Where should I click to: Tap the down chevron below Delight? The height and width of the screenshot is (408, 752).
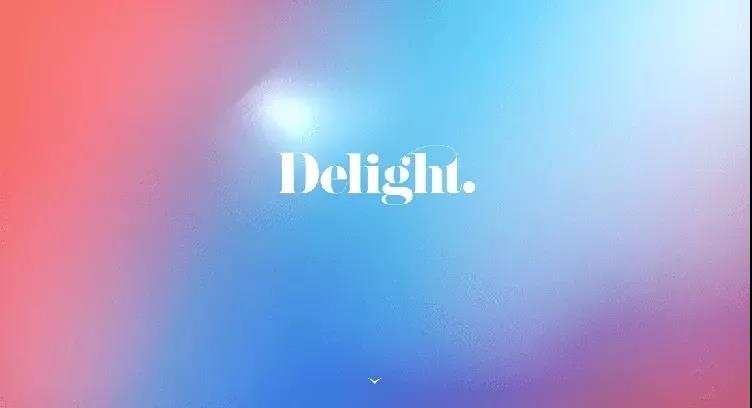pos(375,381)
